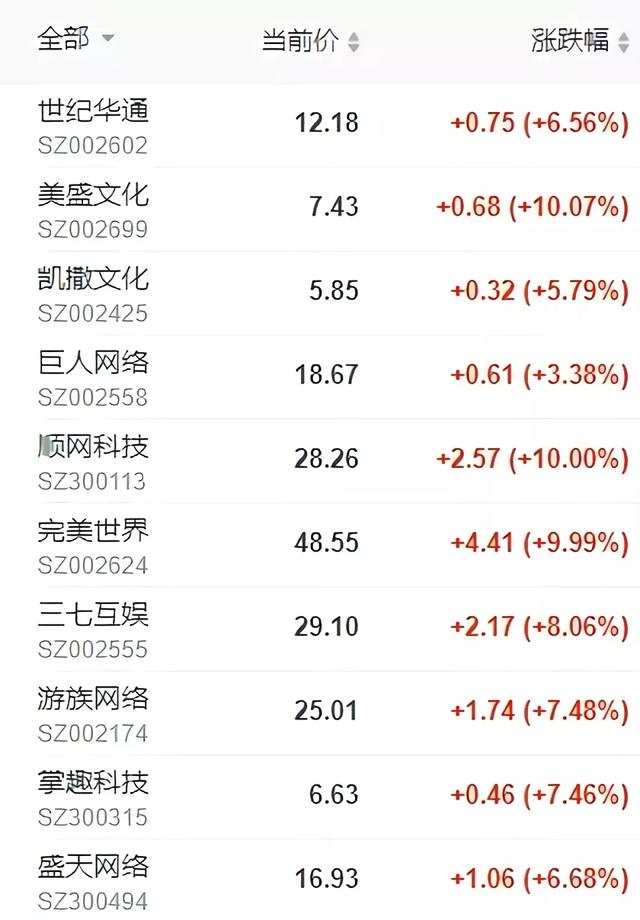Tap the 顺网科技 stock row
This screenshot has width=640, height=920.
(93, 446)
